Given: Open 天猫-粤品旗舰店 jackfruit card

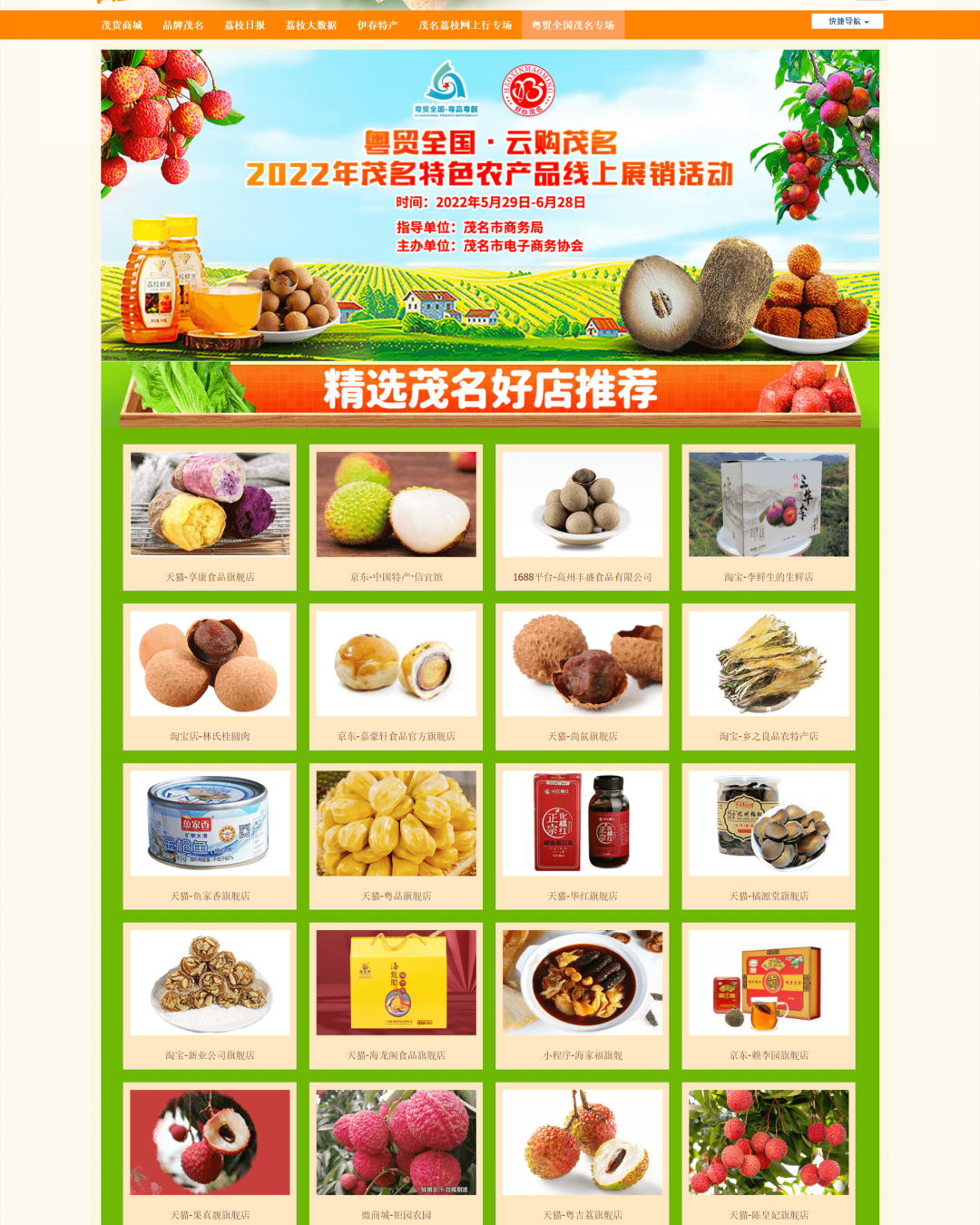Looking at the screenshot, I should click(x=396, y=836).
